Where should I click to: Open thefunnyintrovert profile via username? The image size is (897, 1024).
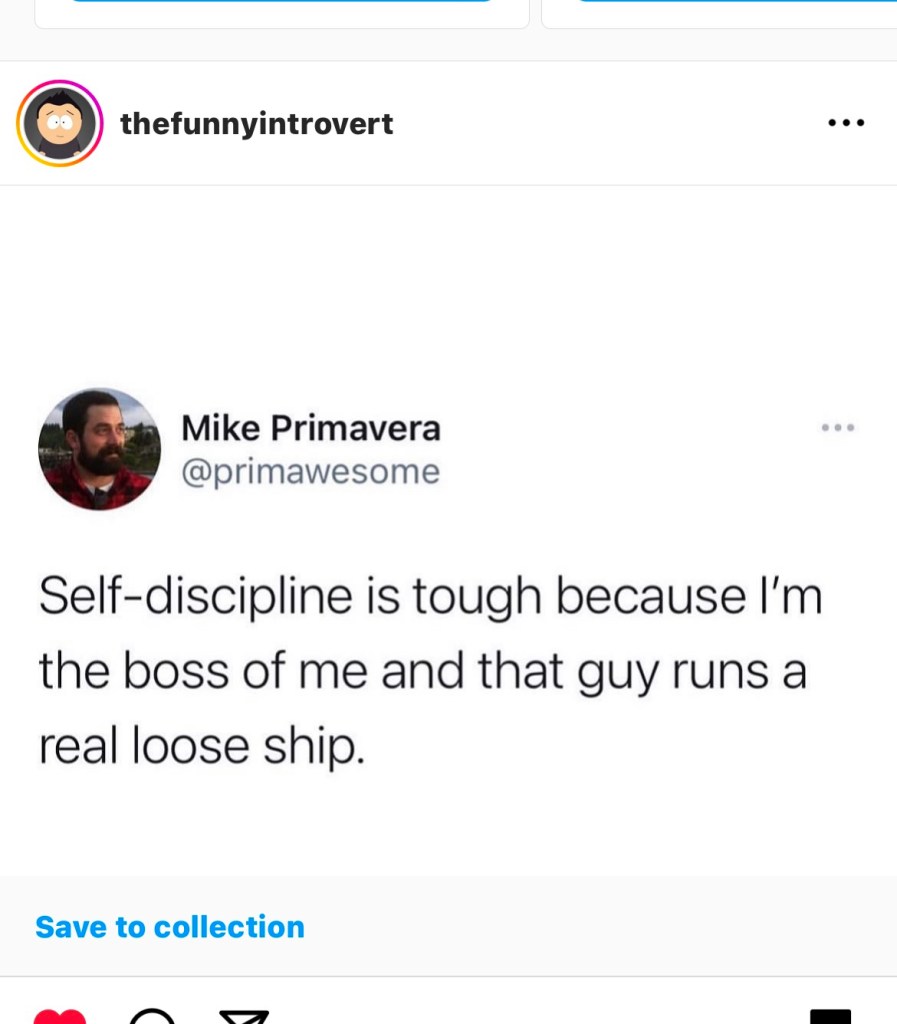[x=256, y=124]
